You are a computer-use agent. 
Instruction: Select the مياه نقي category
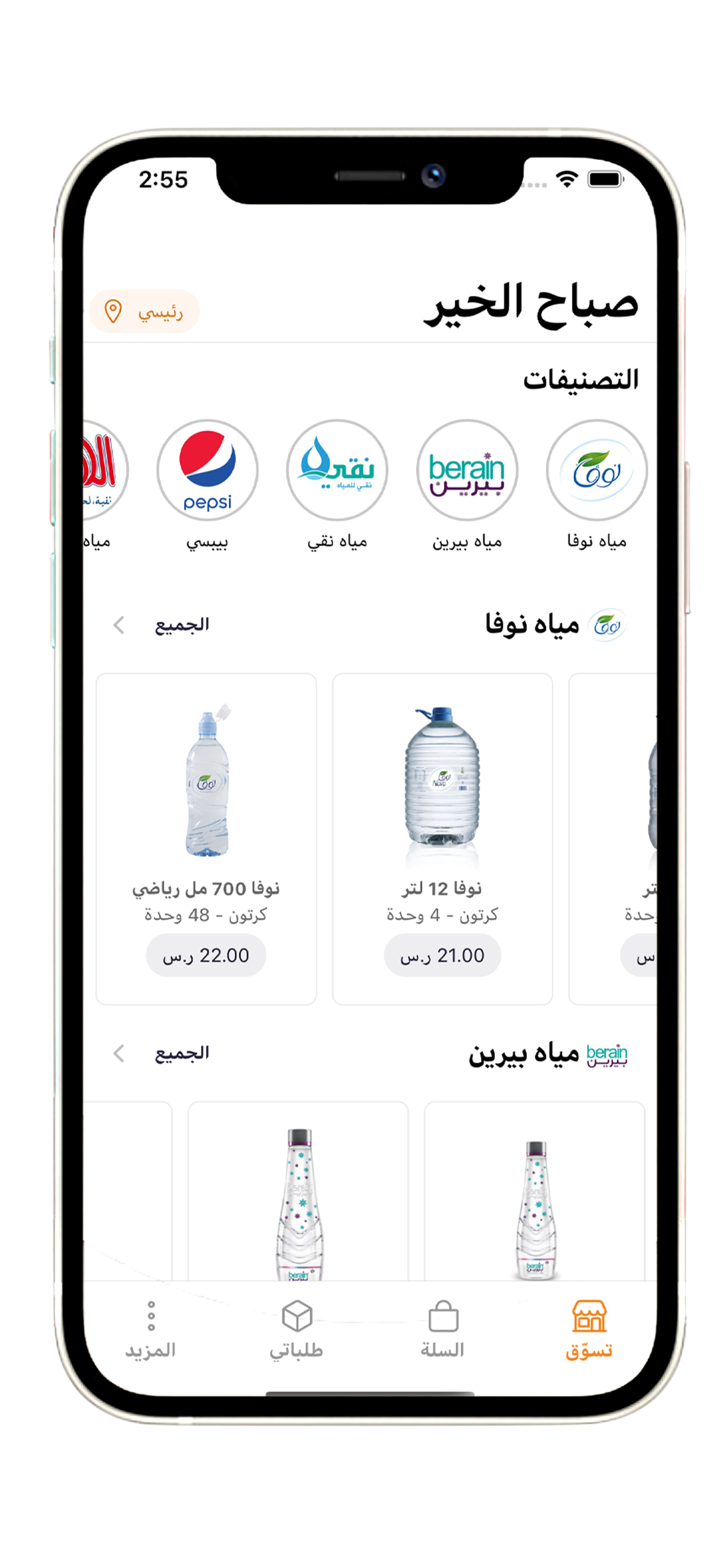click(x=337, y=470)
